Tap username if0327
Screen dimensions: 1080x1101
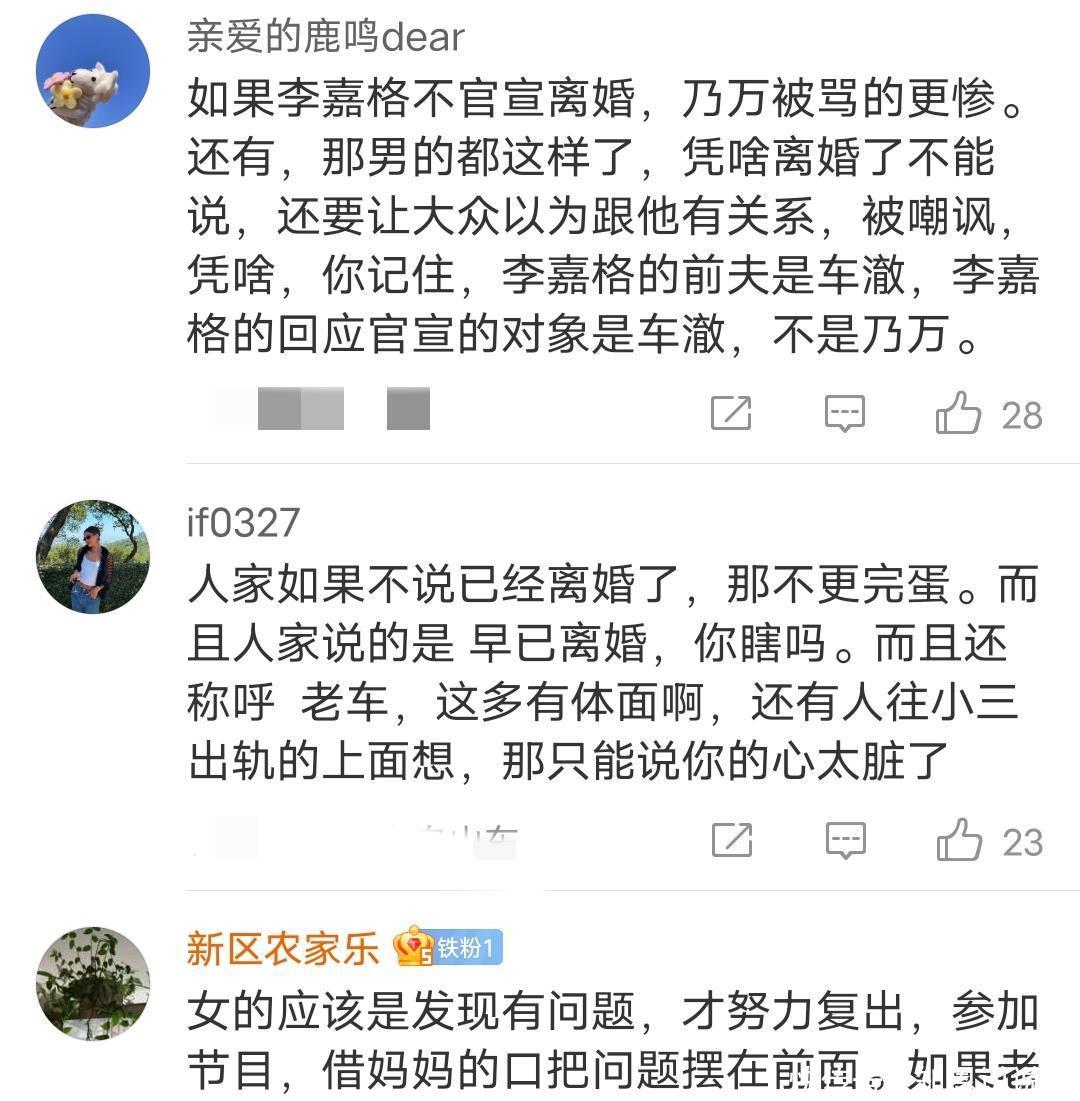(x=243, y=523)
